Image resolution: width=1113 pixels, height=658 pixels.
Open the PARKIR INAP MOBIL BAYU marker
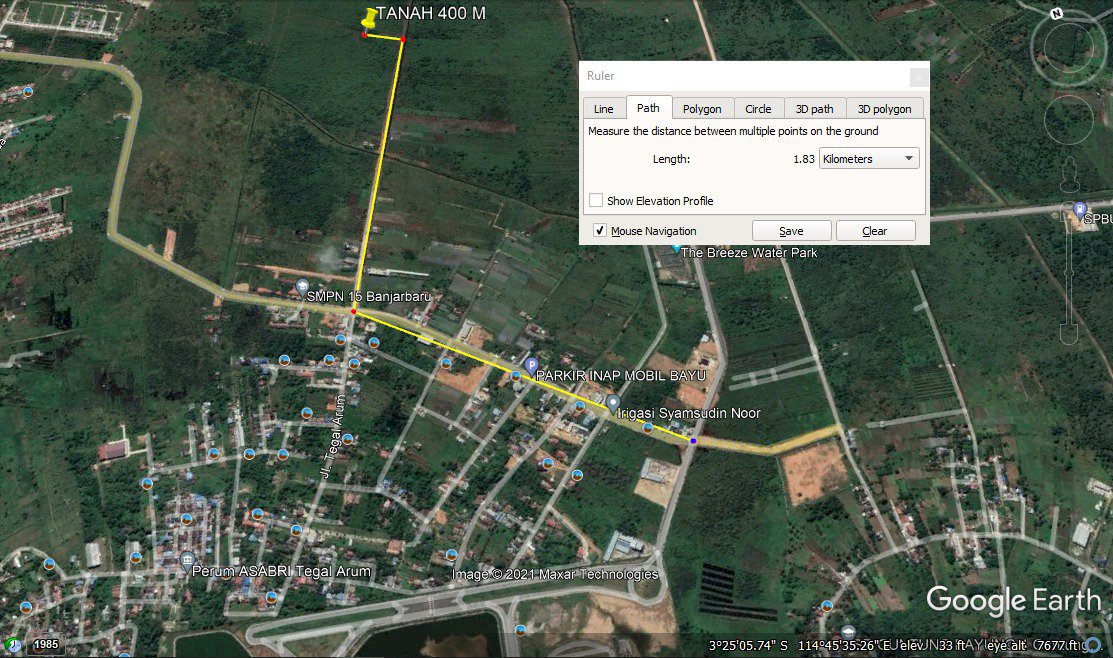tap(531, 366)
